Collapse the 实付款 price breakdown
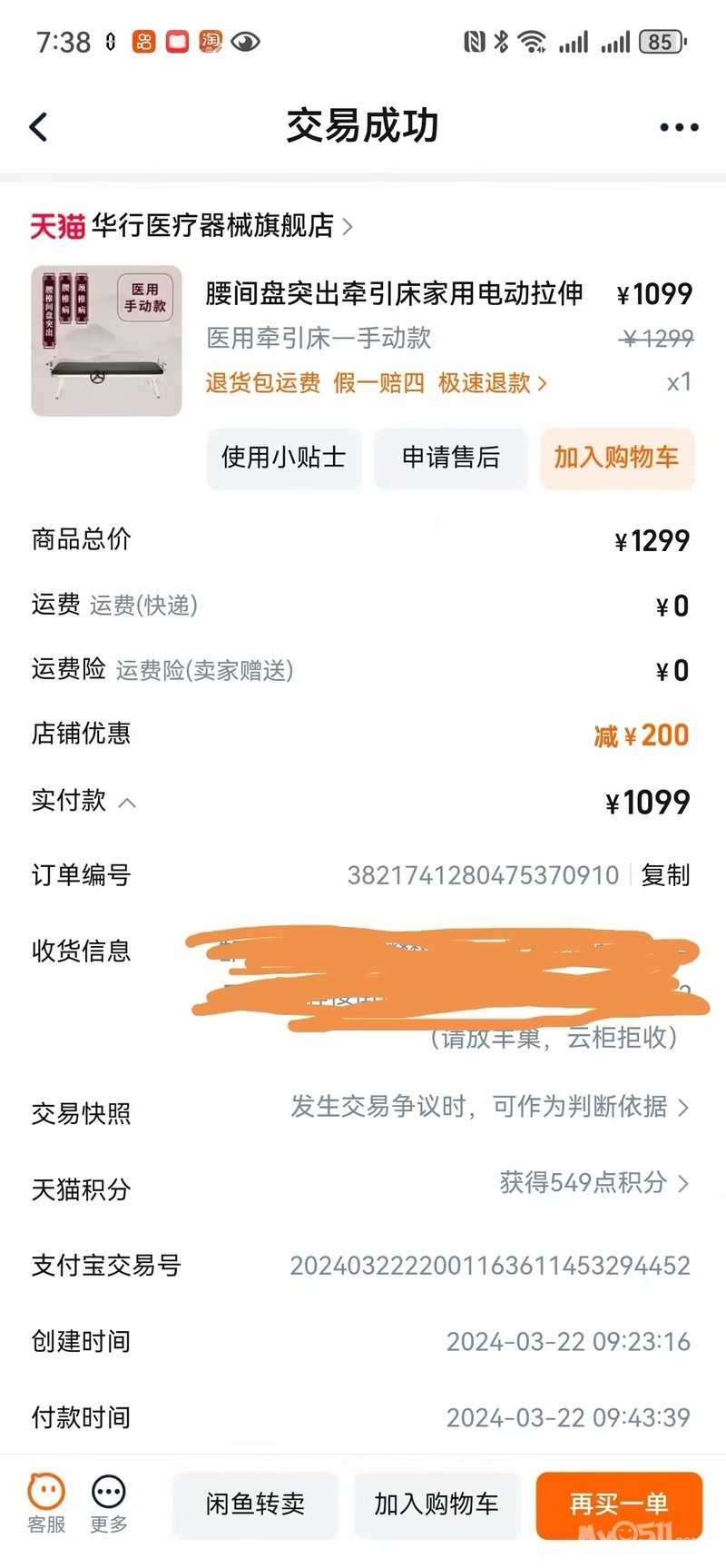 [128, 803]
